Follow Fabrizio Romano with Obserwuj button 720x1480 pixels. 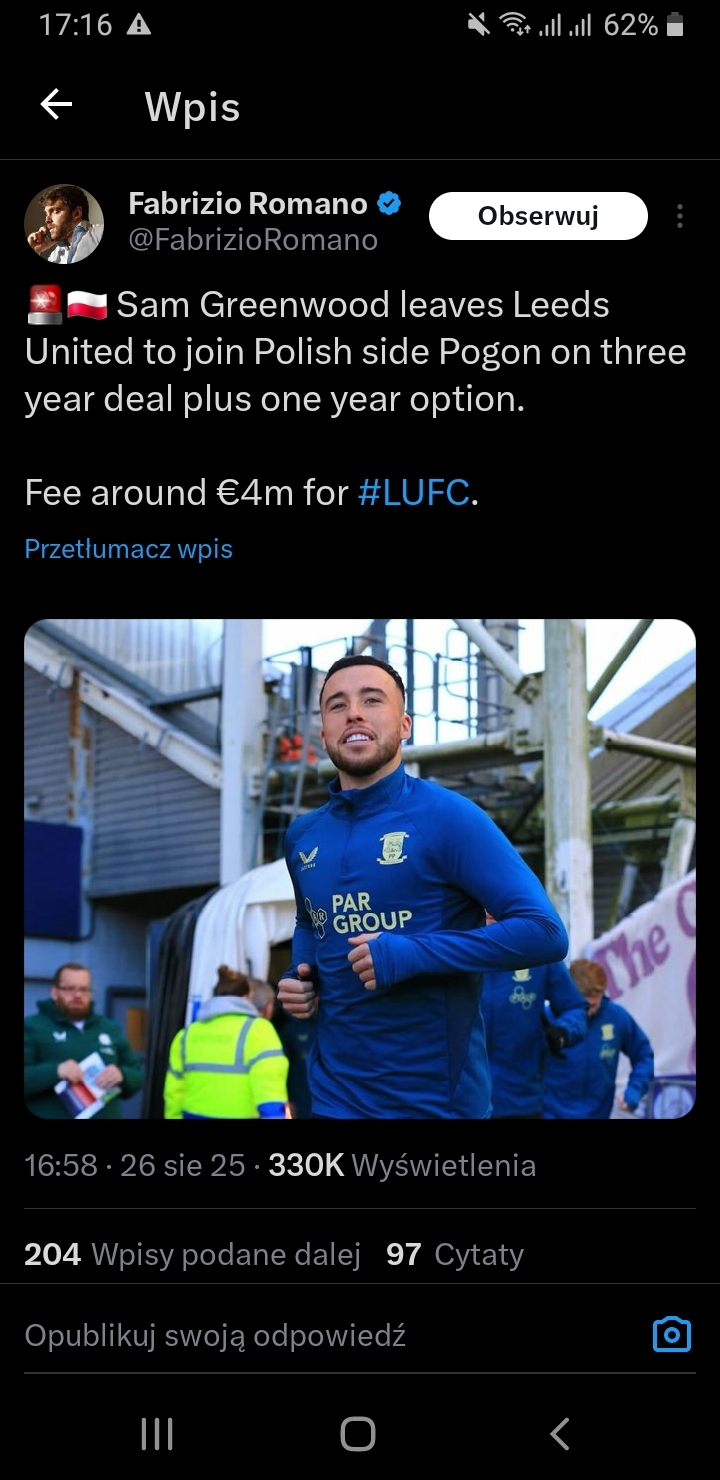click(538, 216)
